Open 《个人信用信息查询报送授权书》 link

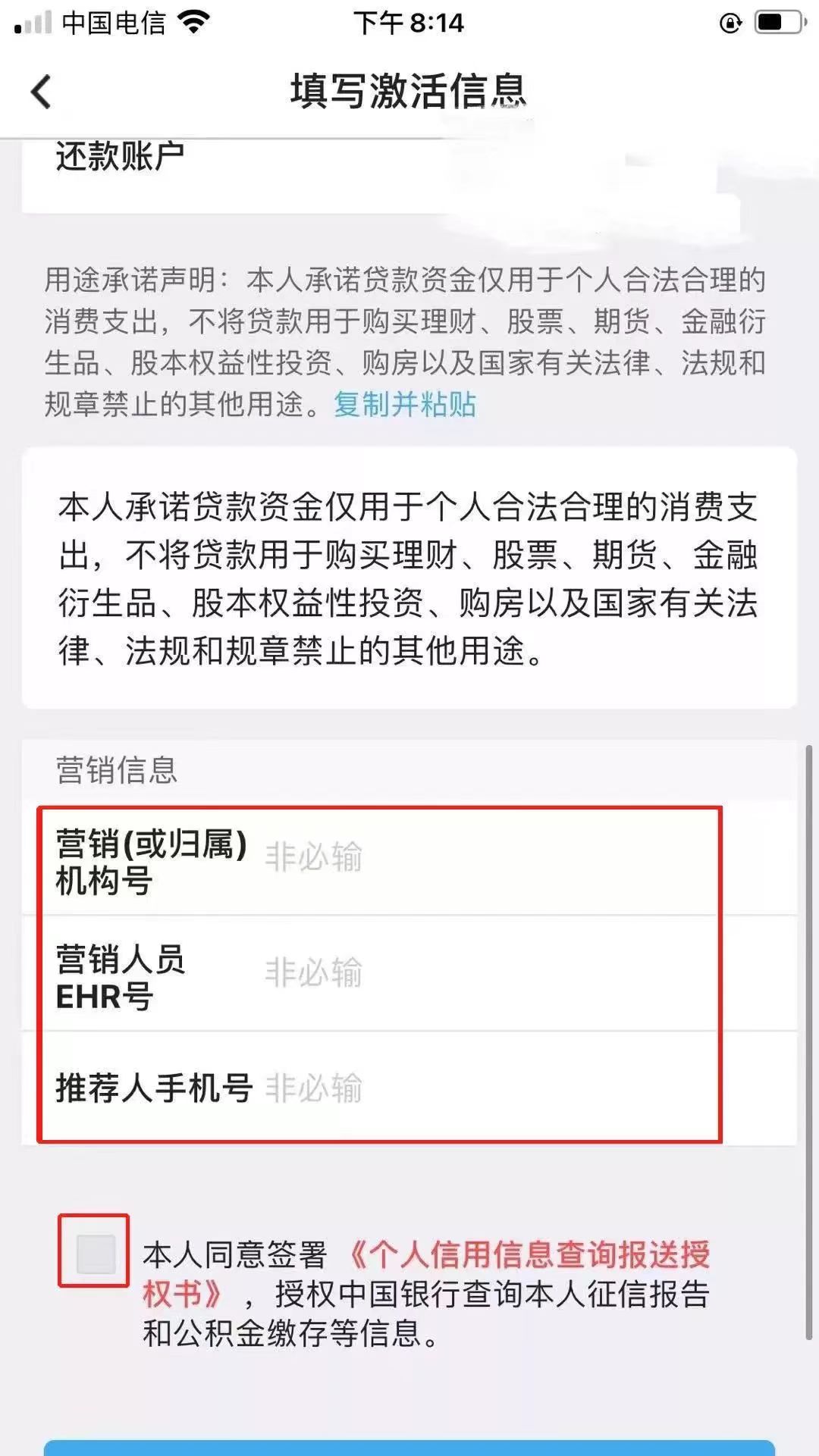427,1274
